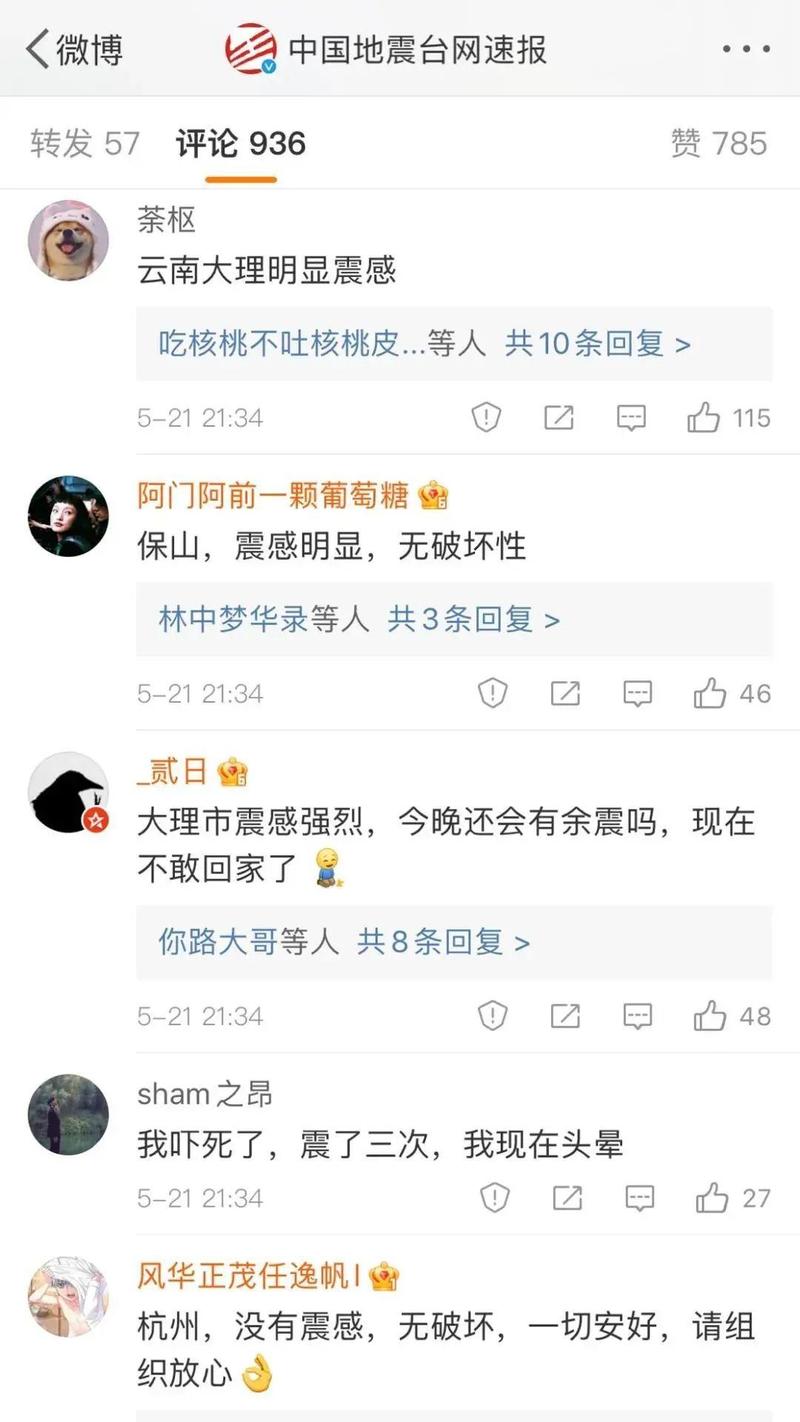Show 8 replies from 你路大哥等人

[x=344, y=942]
